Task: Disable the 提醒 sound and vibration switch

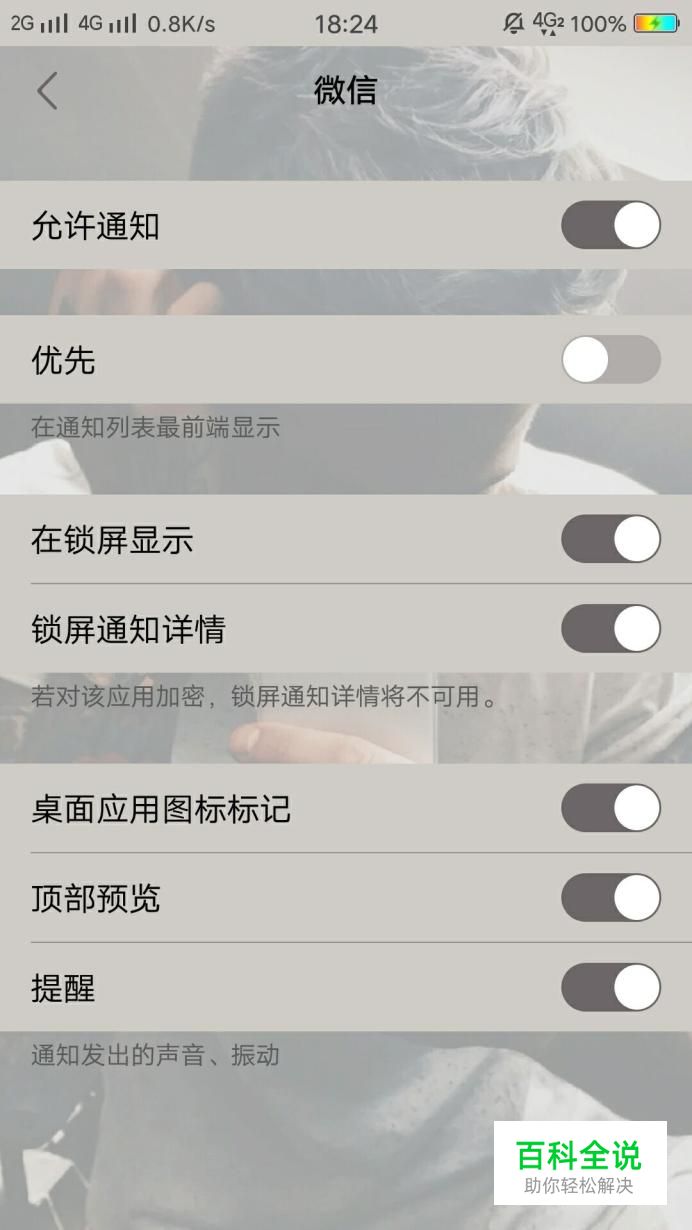Action: pos(611,987)
